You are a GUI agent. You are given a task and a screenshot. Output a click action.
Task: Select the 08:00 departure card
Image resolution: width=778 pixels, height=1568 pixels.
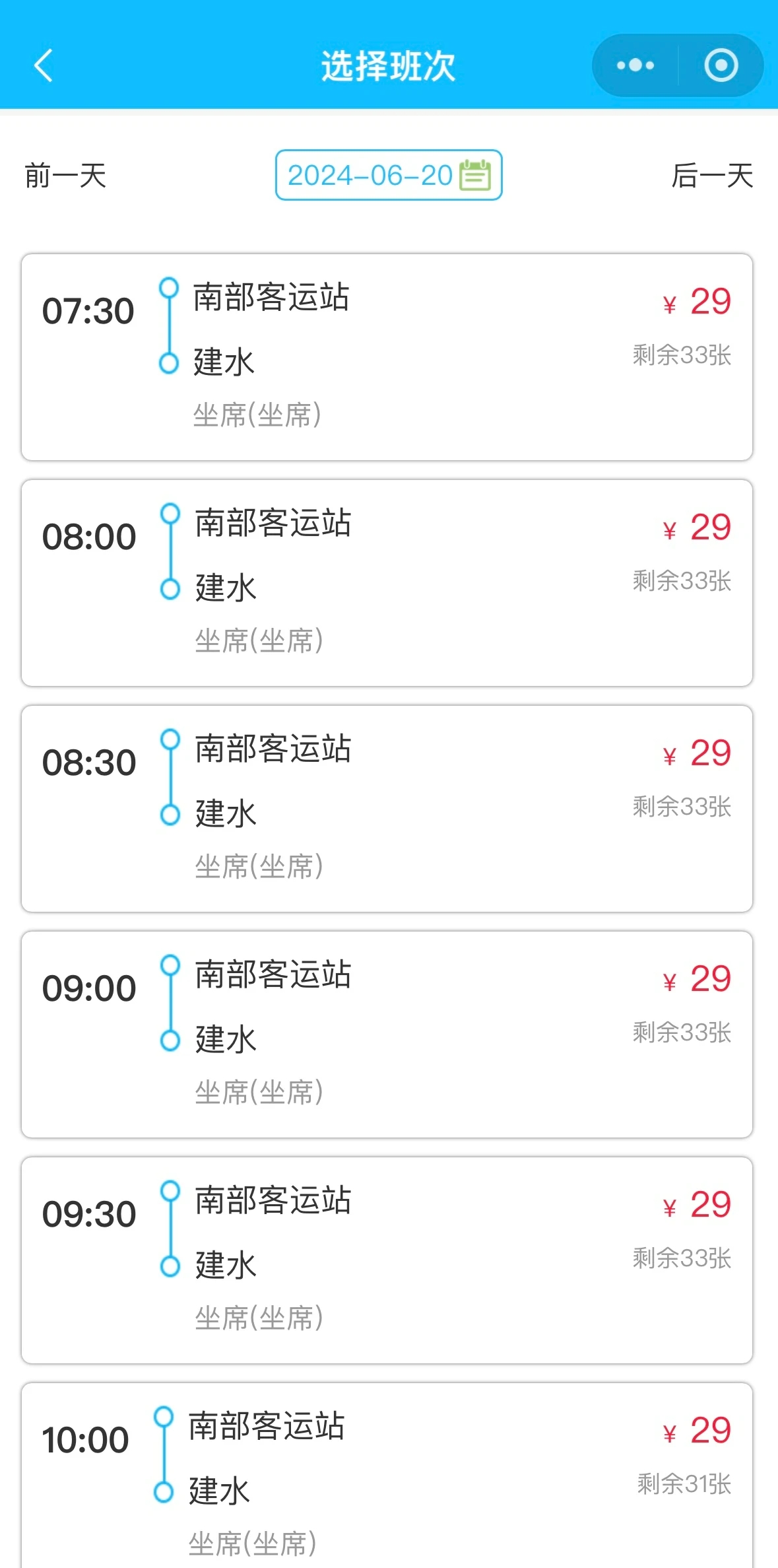pos(389,581)
